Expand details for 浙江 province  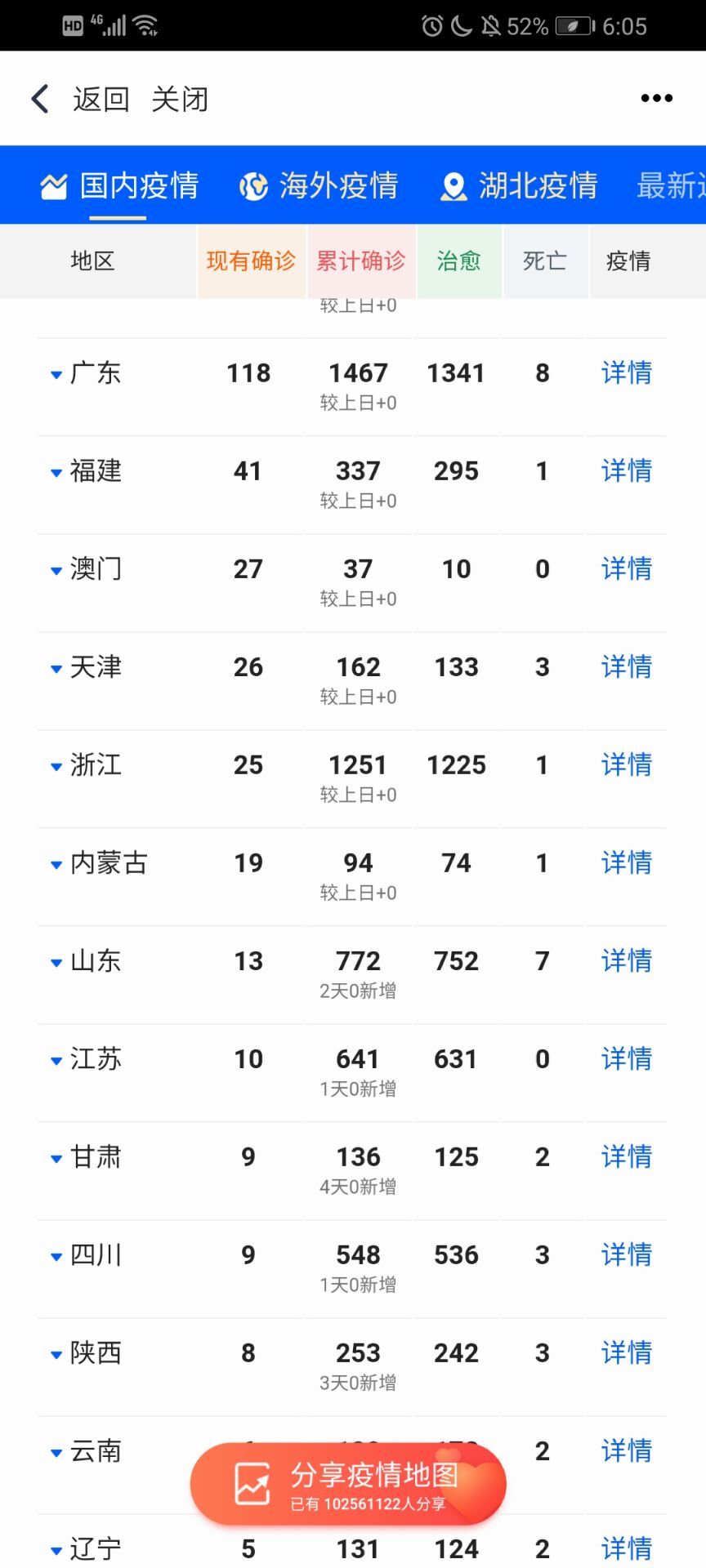[x=55, y=766]
